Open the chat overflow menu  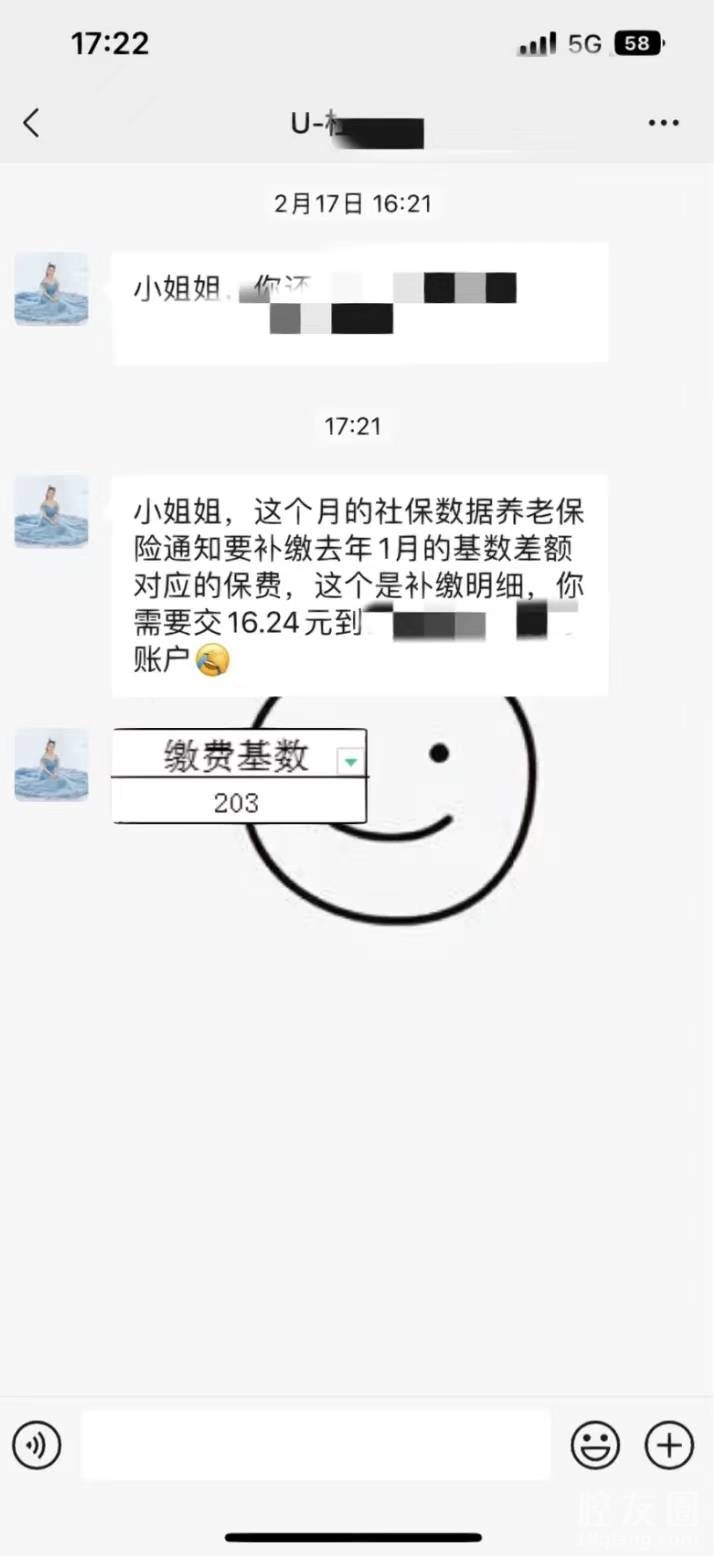point(663,123)
